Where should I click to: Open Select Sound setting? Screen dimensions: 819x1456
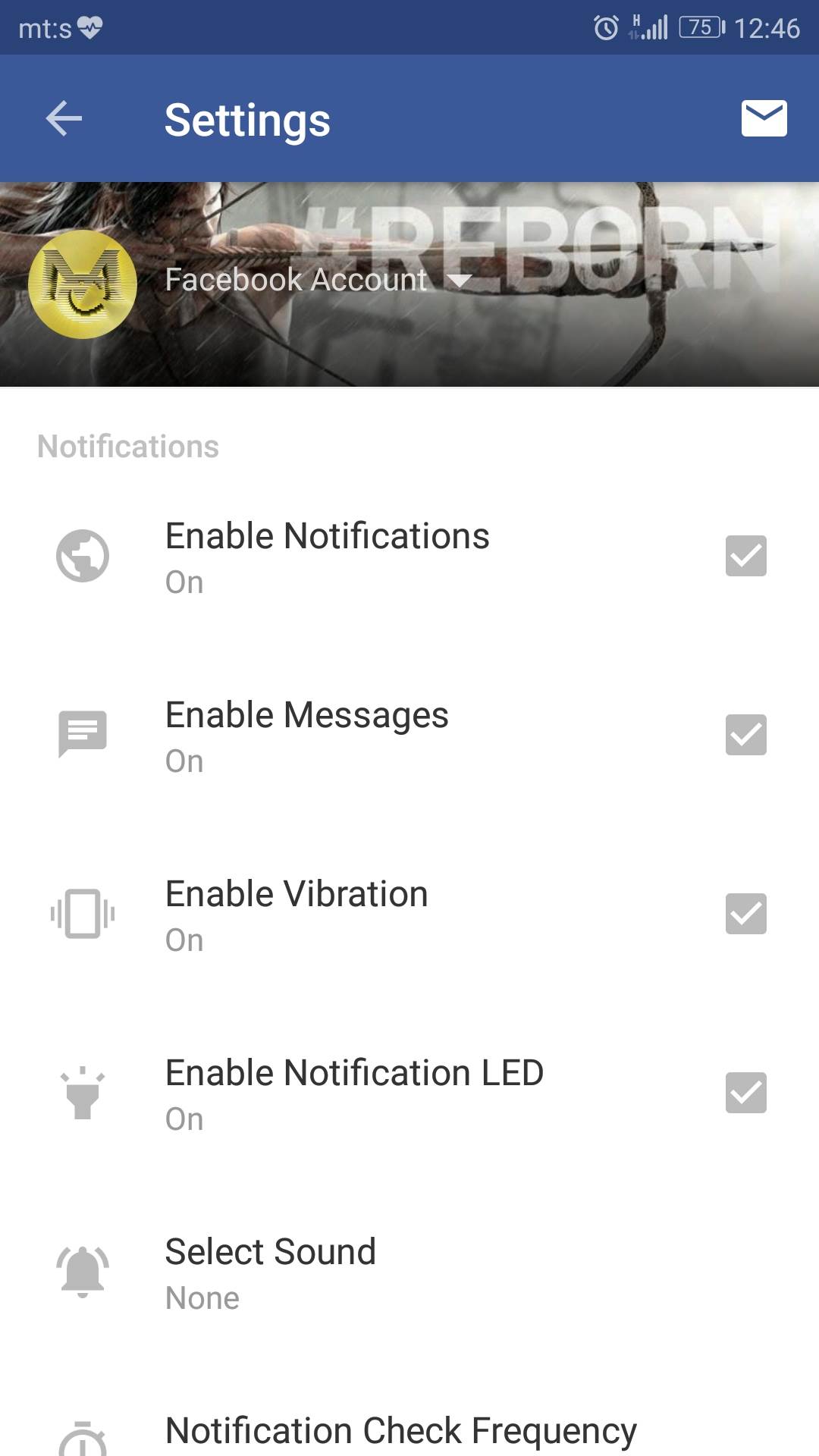click(271, 1272)
